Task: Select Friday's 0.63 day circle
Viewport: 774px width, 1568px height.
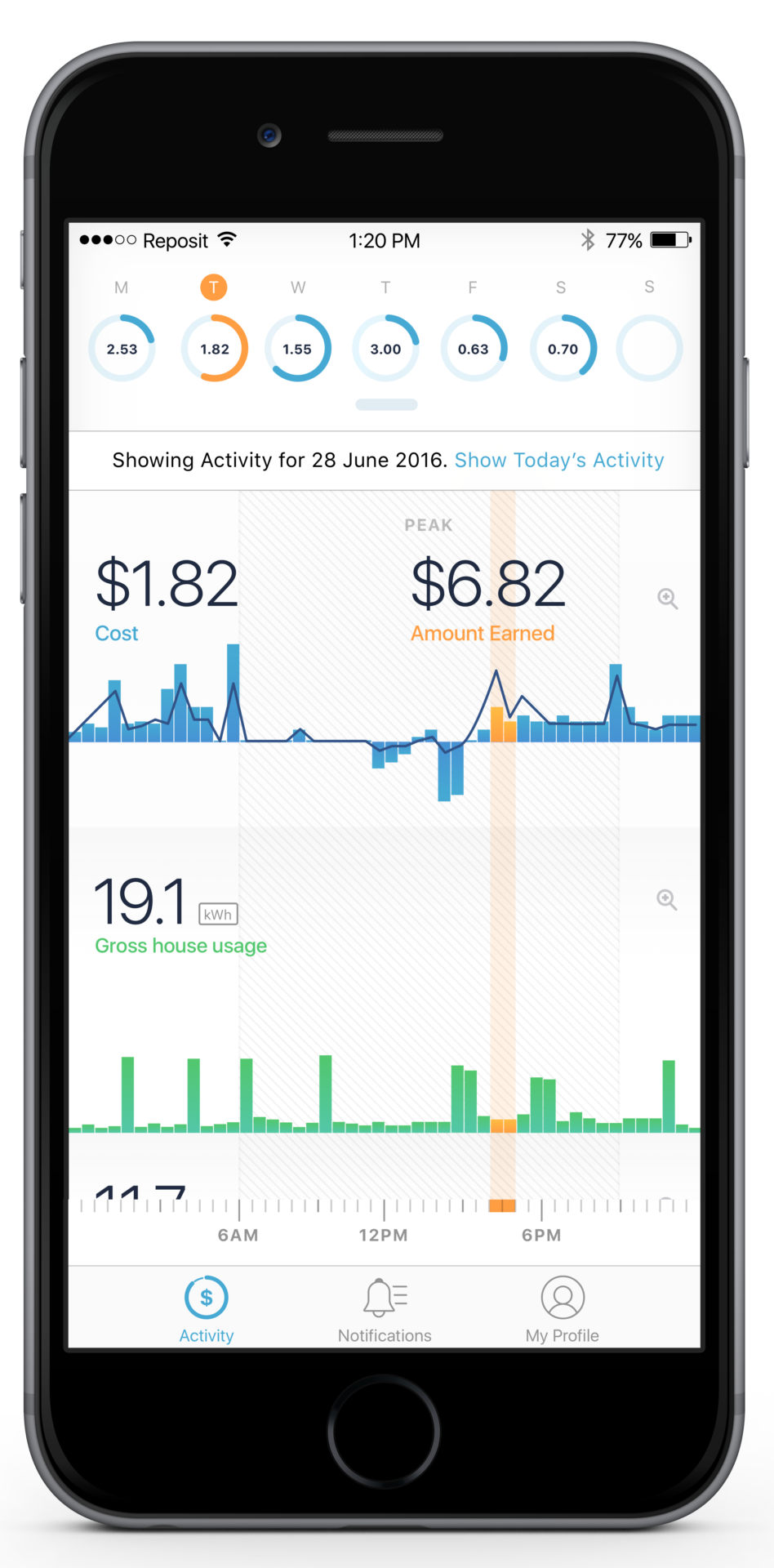Action: 474,349
